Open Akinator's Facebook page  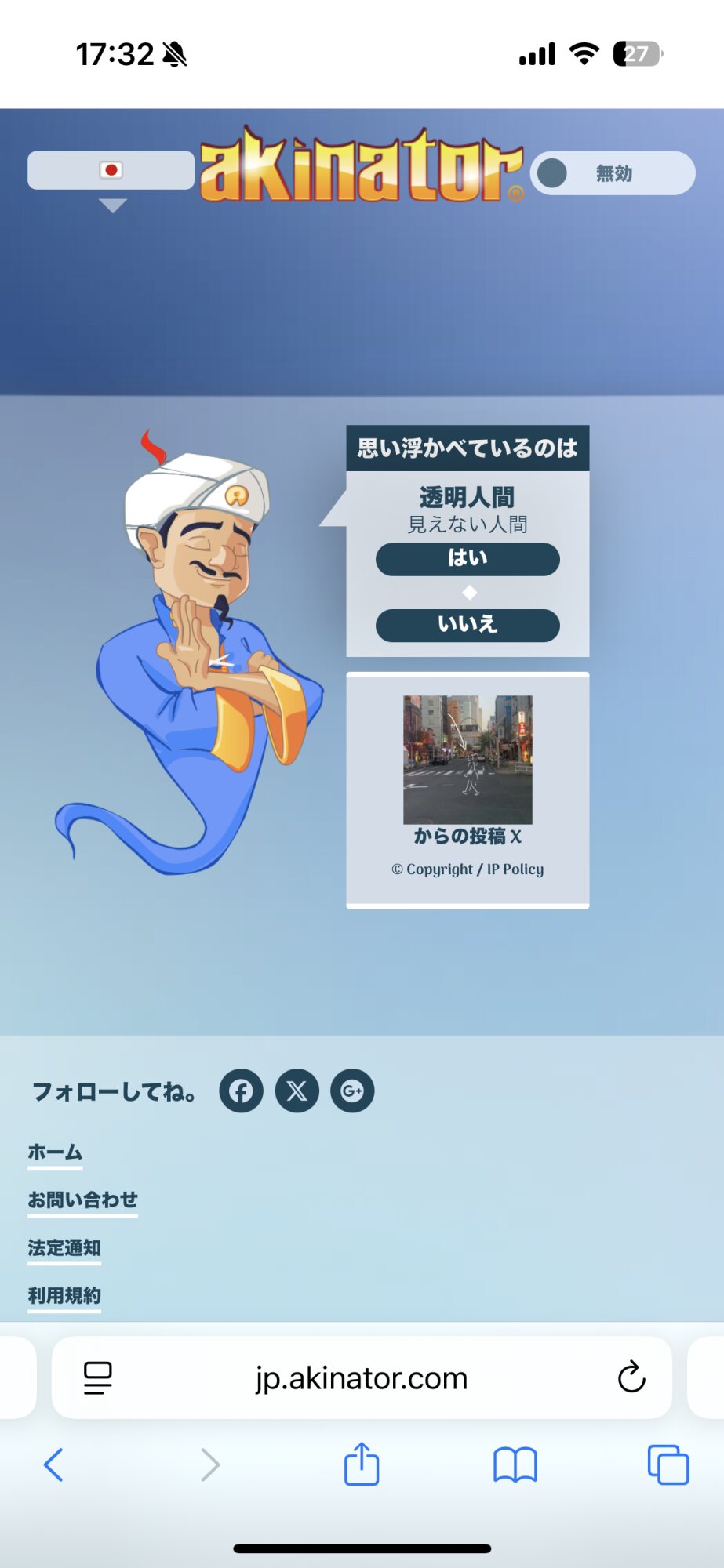(x=241, y=1091)
